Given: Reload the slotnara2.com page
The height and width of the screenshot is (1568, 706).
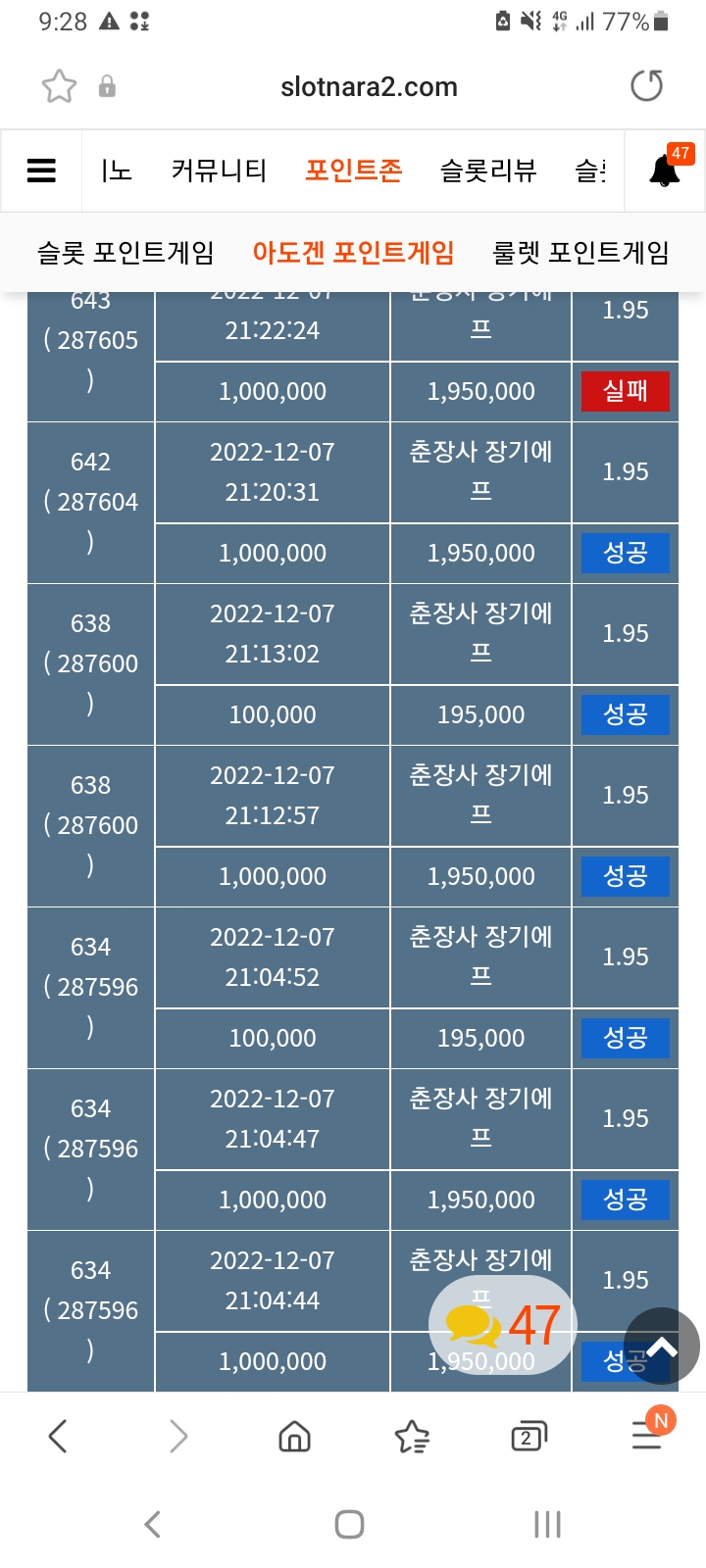Looking at the screenshot, I should pyautogui.click(x=647, y=86).
